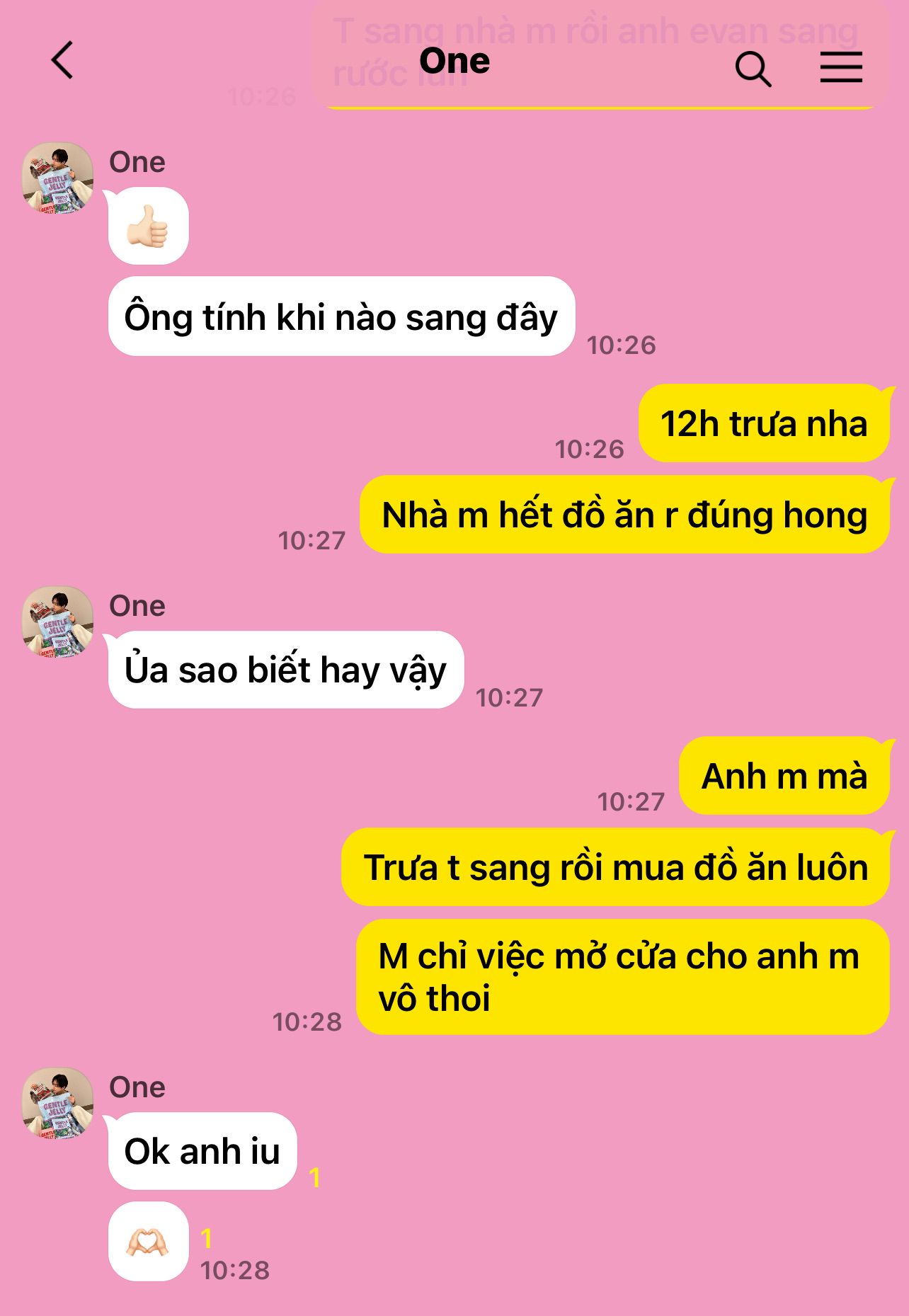Viewport: 909px width, 1316px height.
Task: Search within the One conversation
Action: [753, 69]
